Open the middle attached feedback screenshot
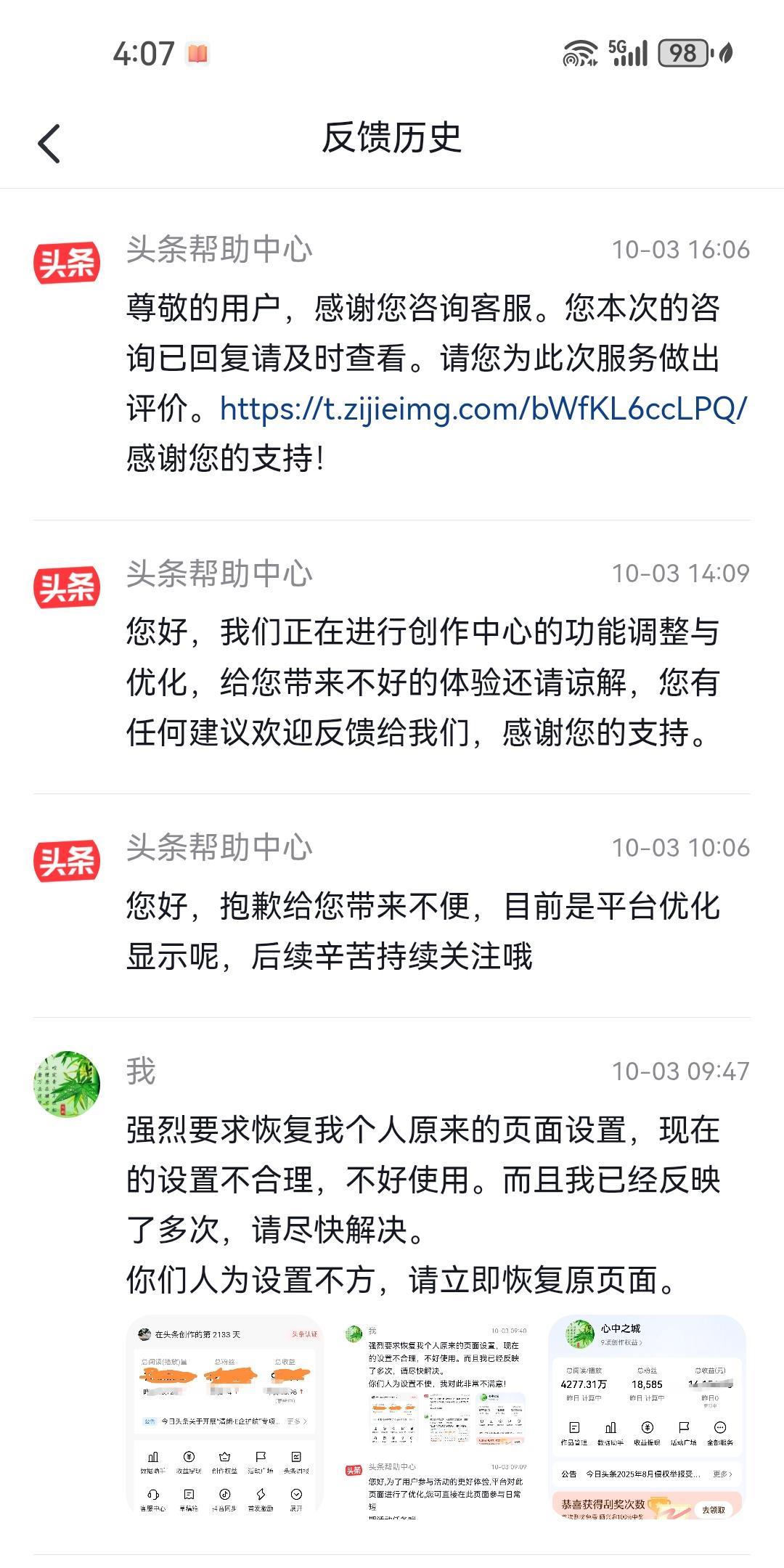Viewport: 784px width, 1568px height. click(x=436, y=1416)
